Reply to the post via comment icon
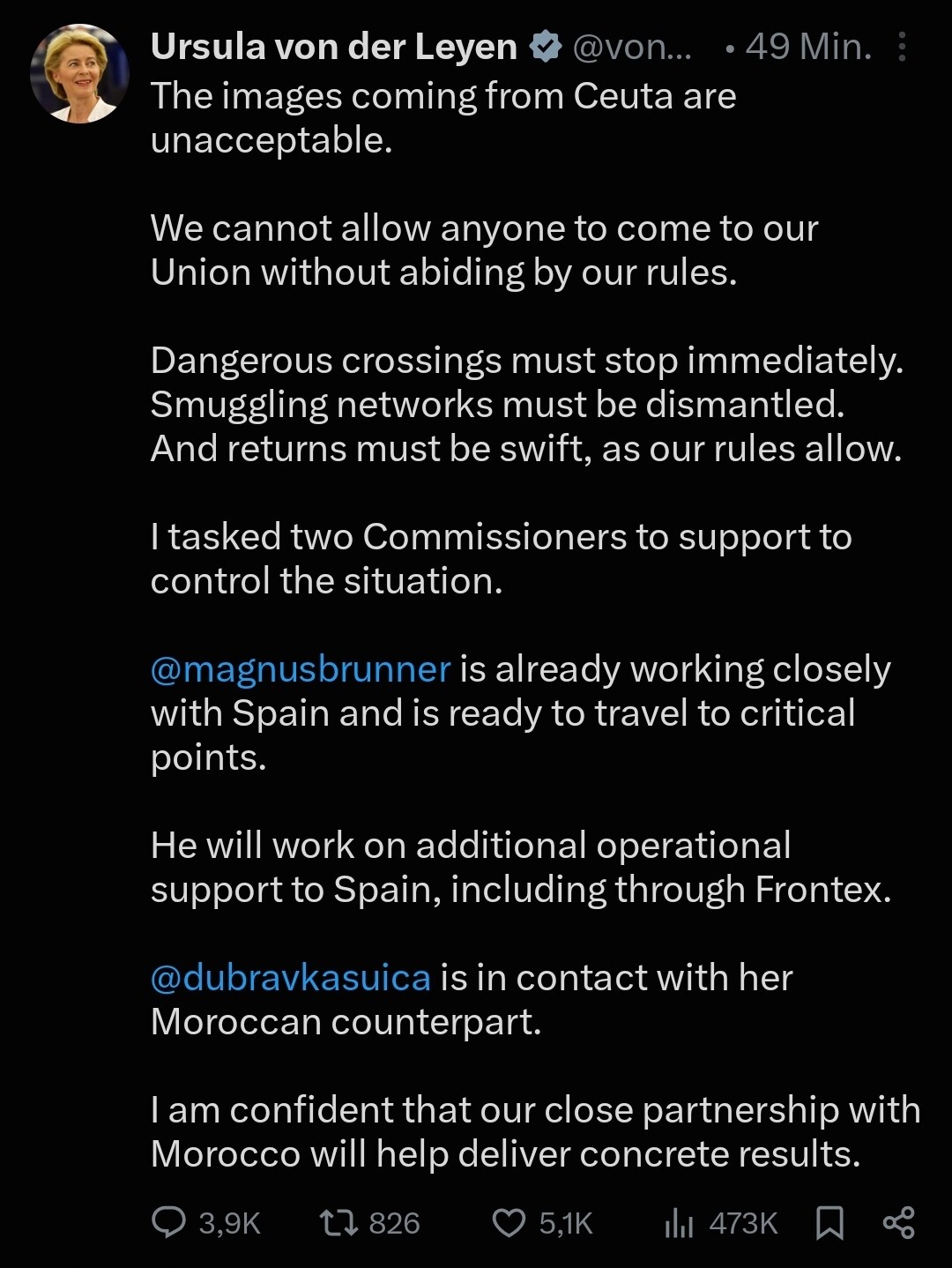The height and width of the screenshot is (1268, 952). 169,1223
